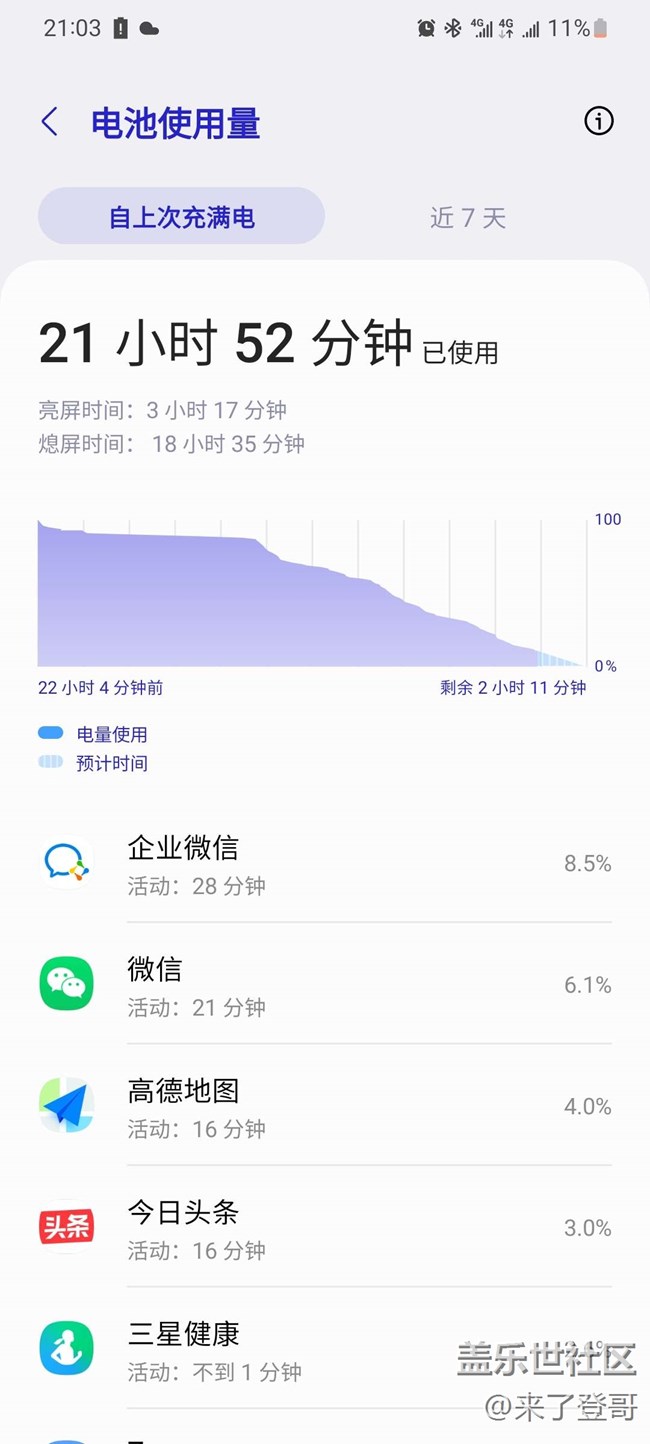This screenshot has width=650, height=1444.
Task: Go back from battery usage screen
Action: click(x=49, y=122)
